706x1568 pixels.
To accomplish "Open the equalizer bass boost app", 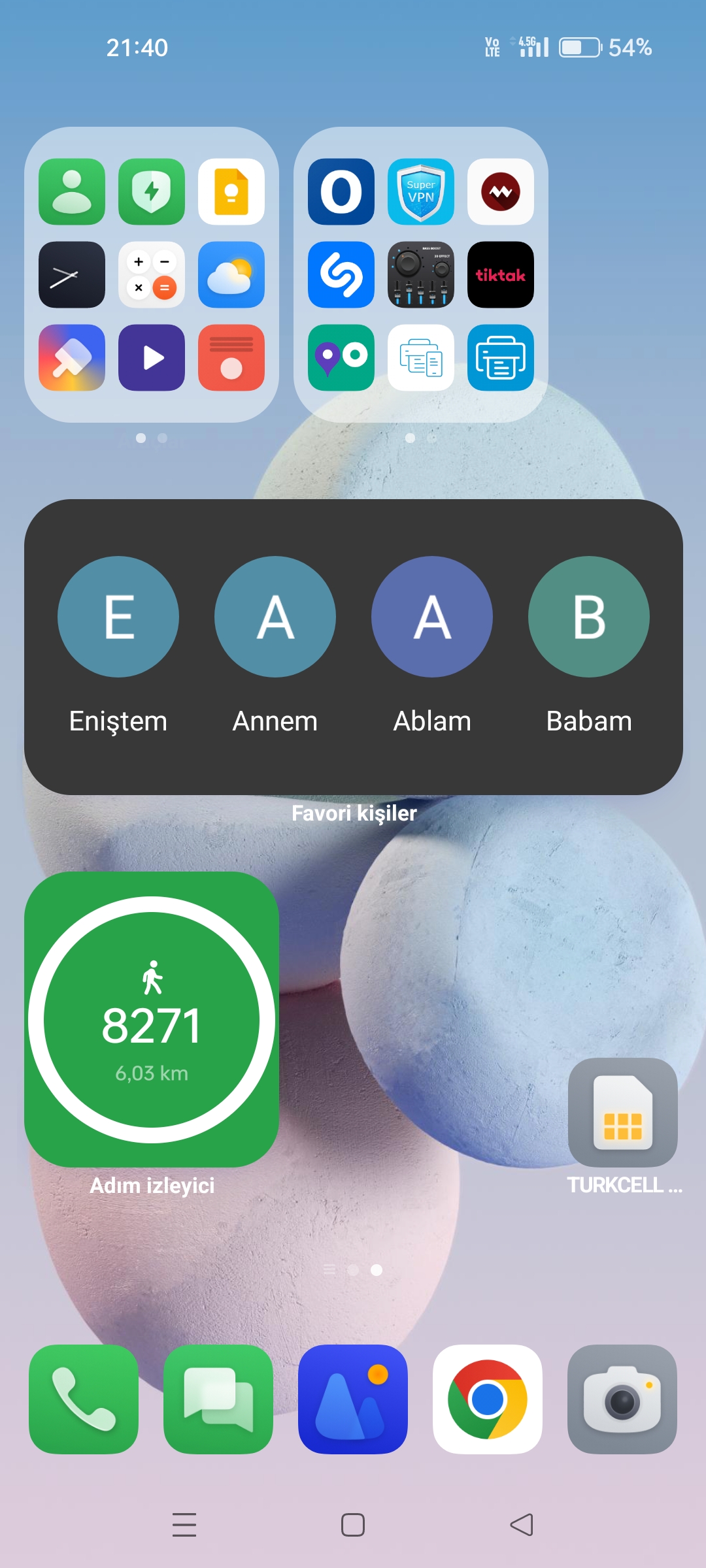I will [421, 274].
